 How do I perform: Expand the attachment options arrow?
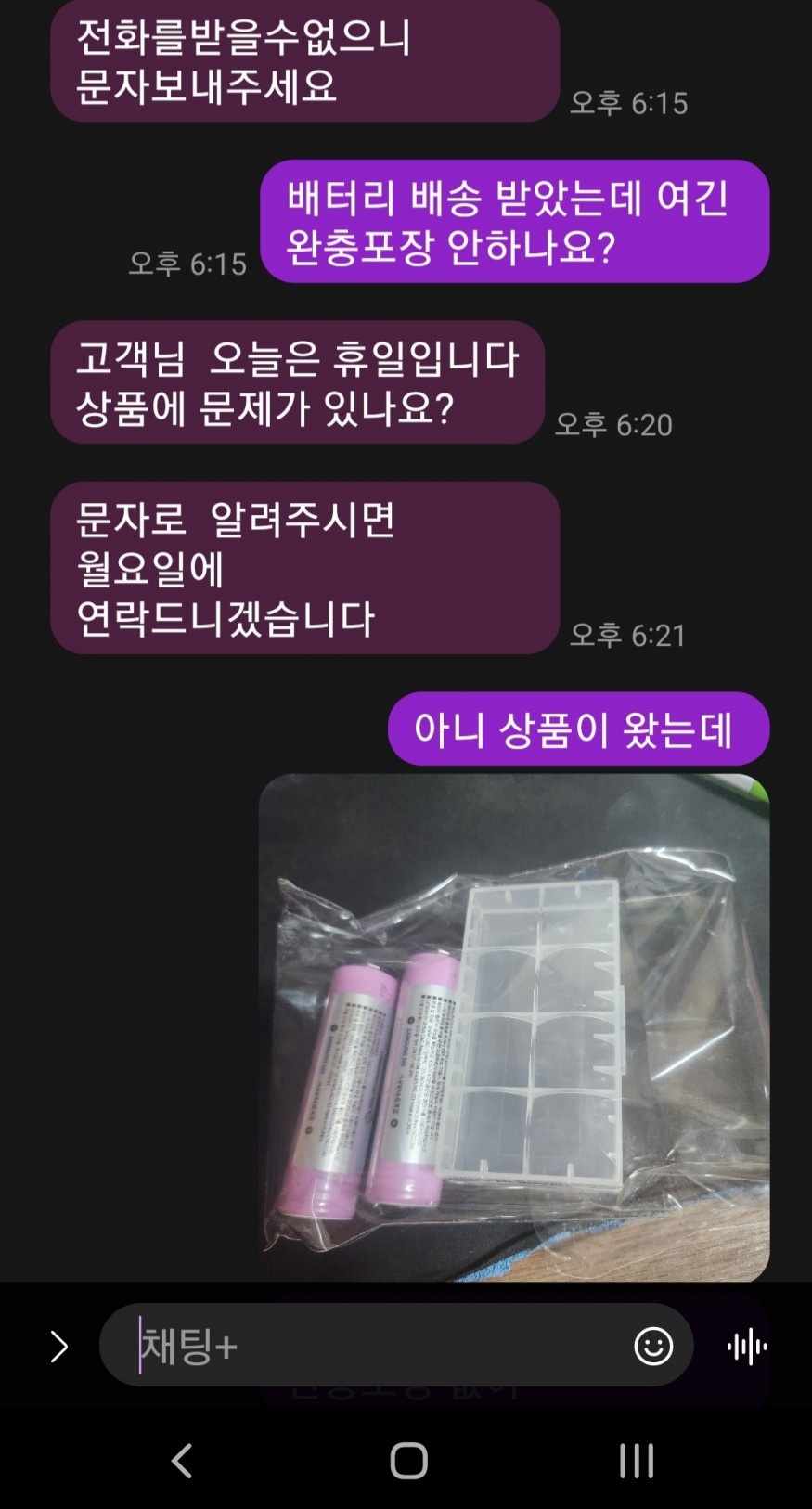58,1347
